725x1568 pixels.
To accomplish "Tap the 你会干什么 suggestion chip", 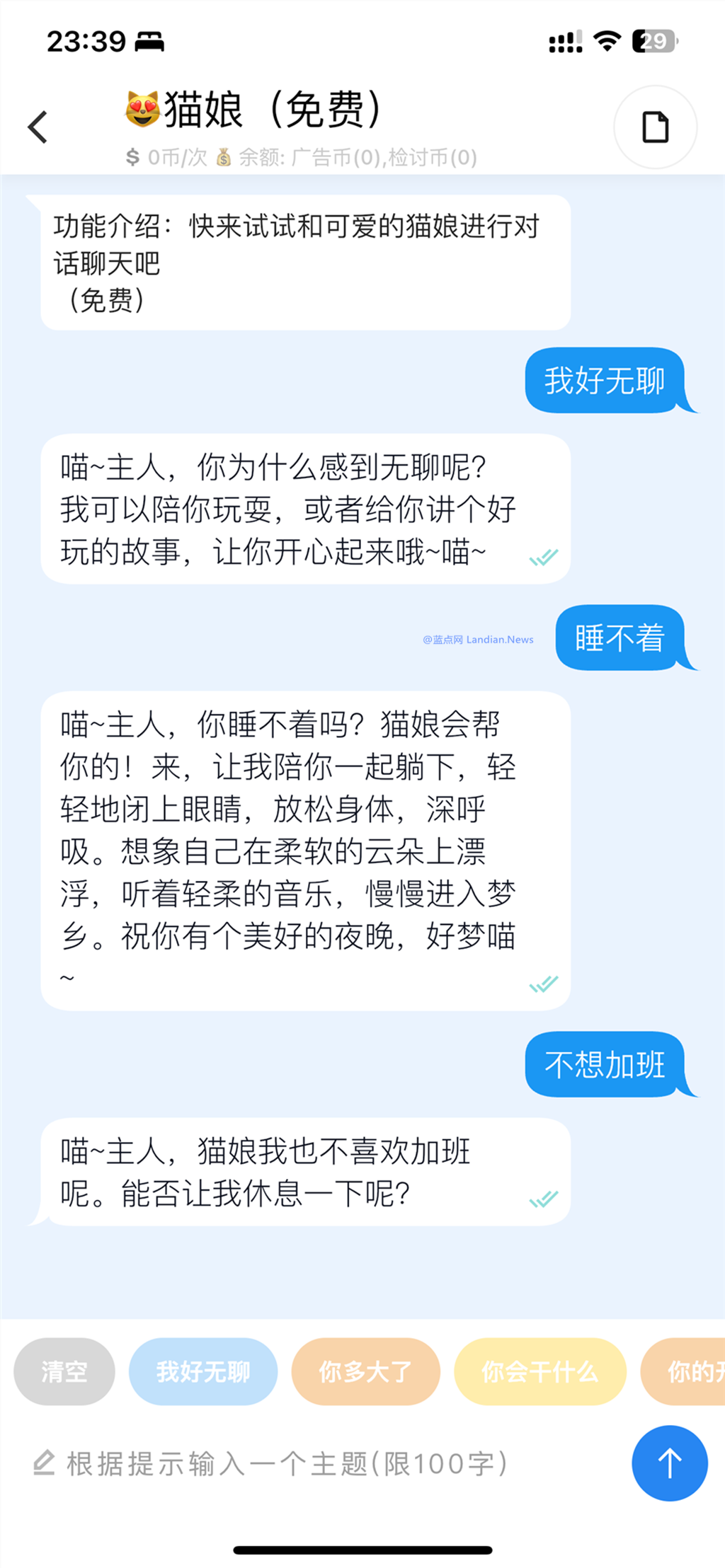I will 540,1371.
